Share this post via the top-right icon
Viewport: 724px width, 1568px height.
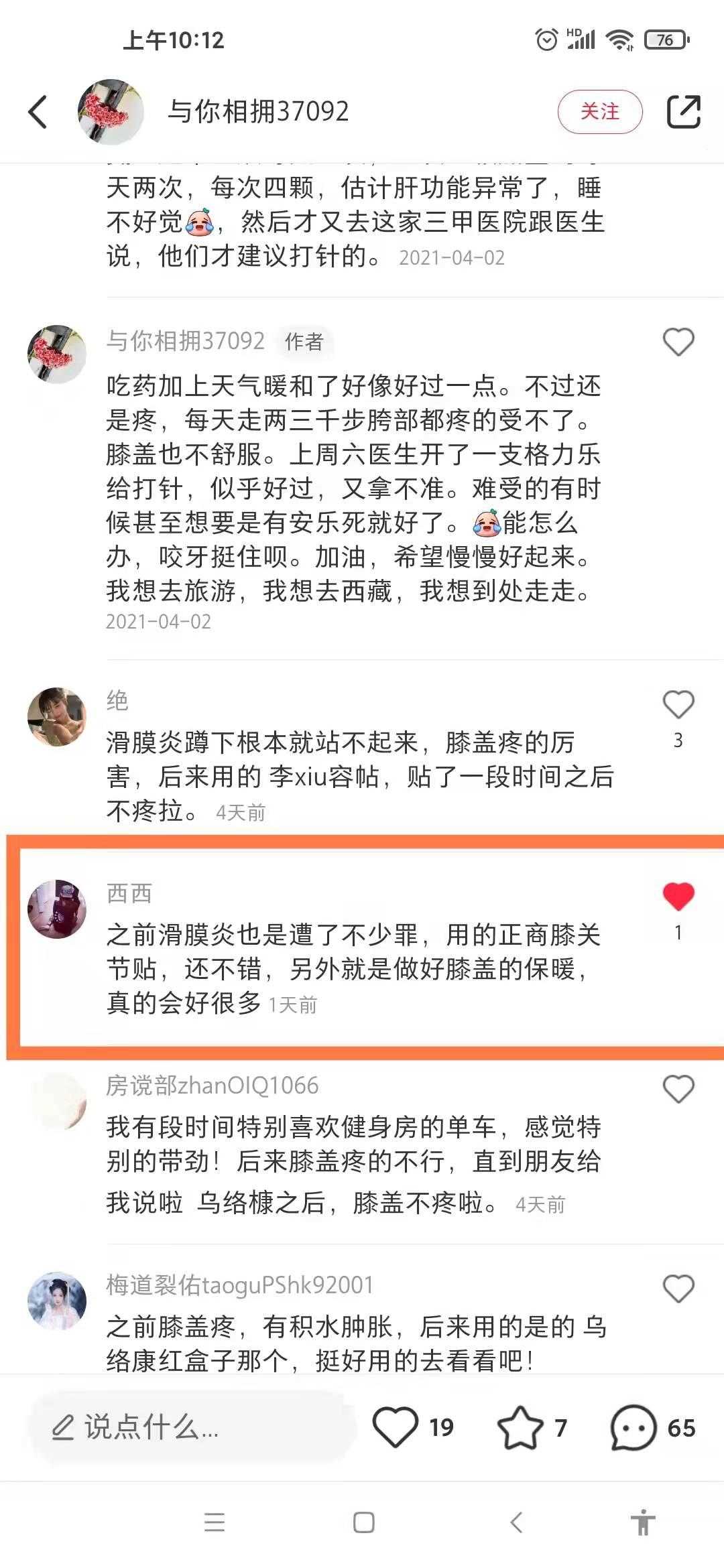[x=683, y=111]
